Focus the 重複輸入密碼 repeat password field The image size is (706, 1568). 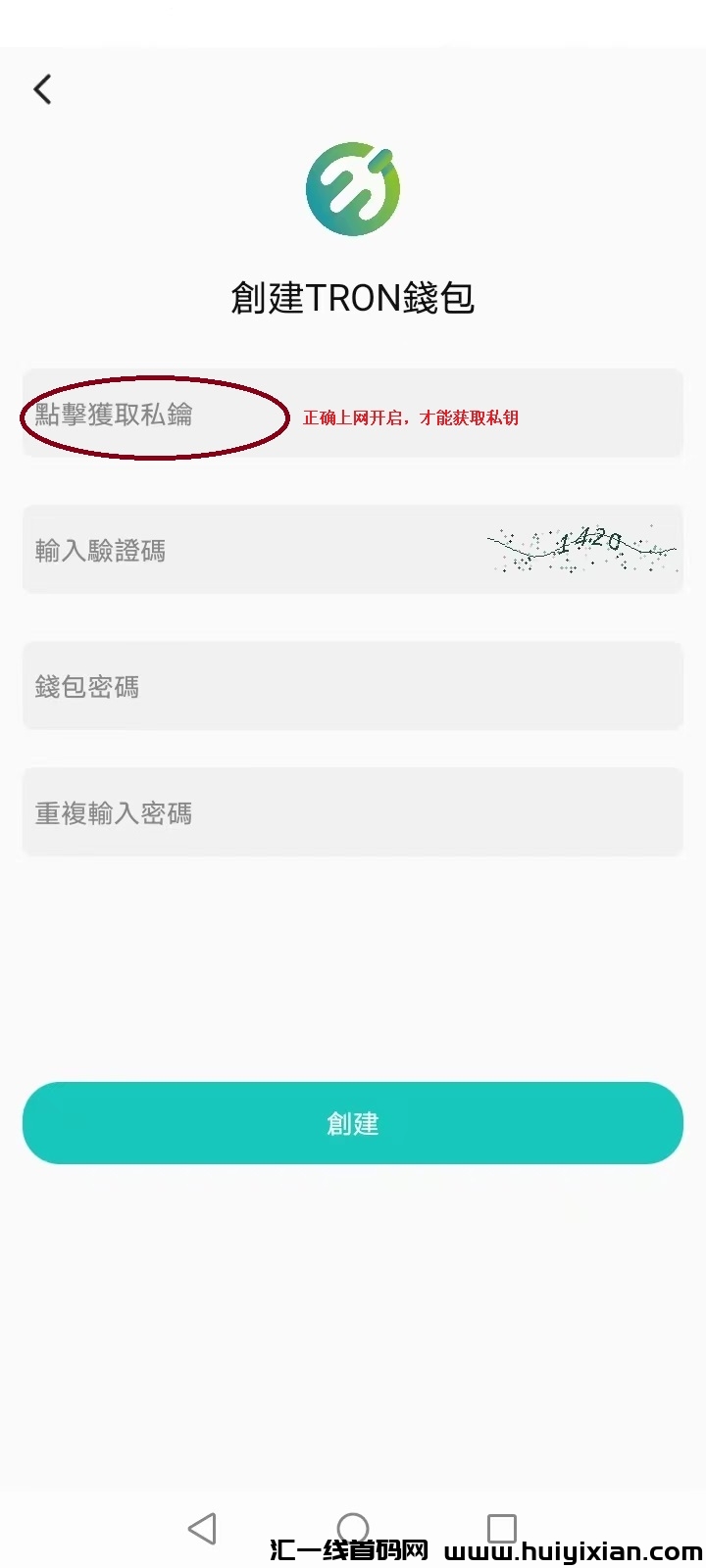coord(352,812)
